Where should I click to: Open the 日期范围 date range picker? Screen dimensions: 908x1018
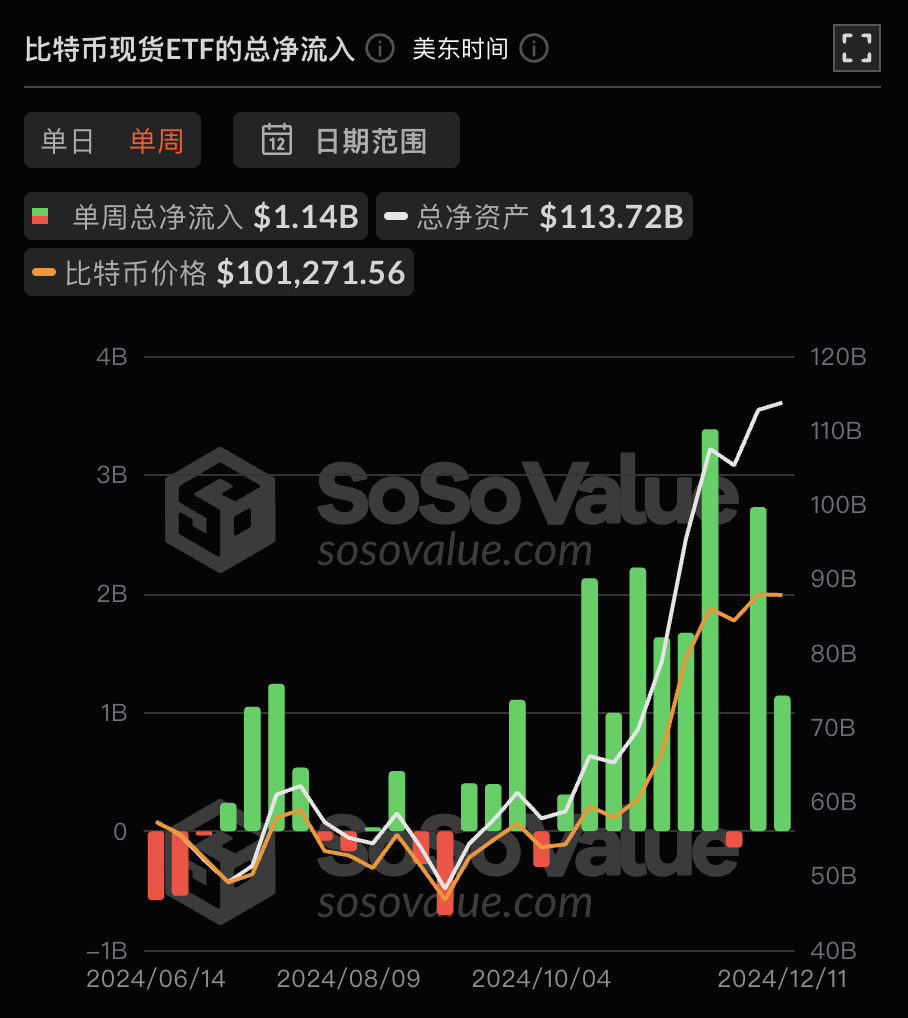pyautogui.click(x=346, y=140)
